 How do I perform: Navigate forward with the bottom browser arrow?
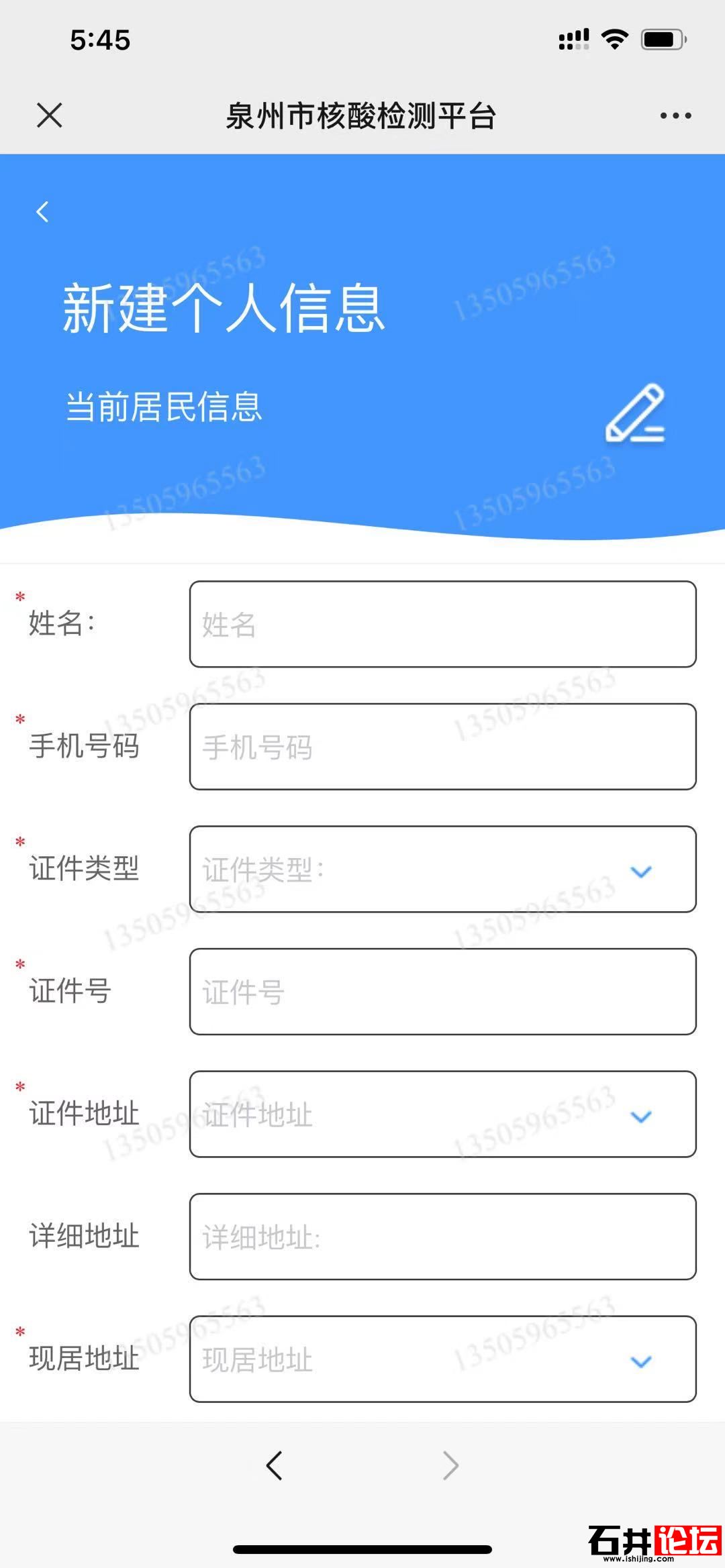point(450,1465)
